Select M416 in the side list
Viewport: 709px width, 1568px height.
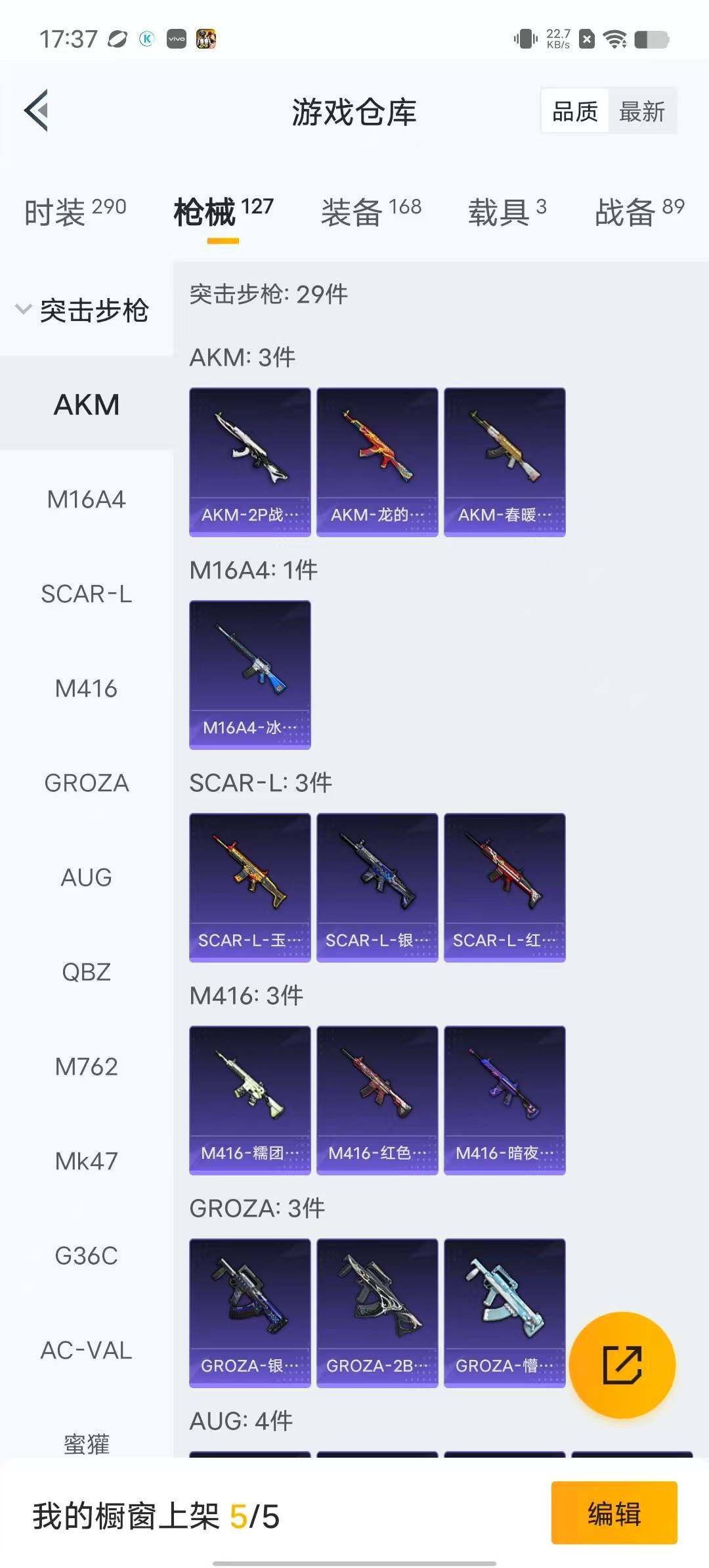pyautogui.click(x=86, y=689)
